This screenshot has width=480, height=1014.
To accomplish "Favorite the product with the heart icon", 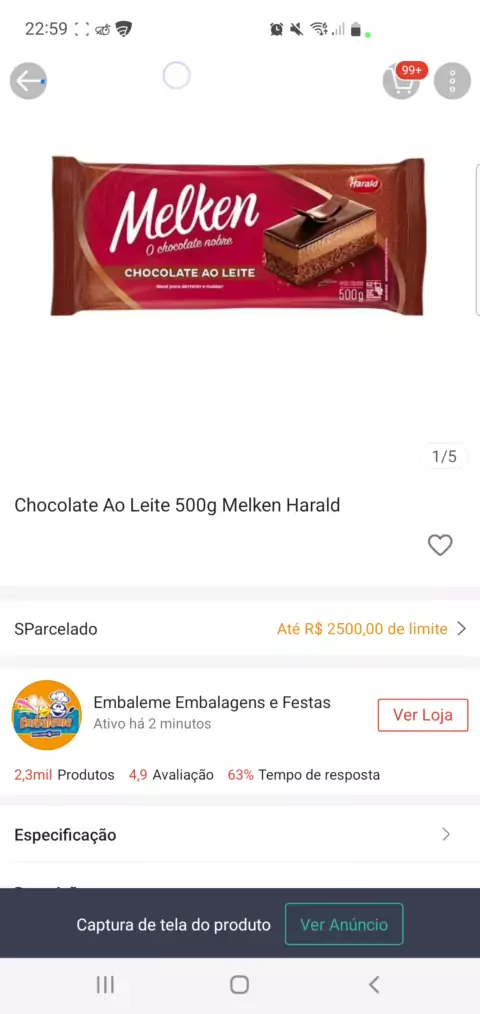I will point(440,545).
